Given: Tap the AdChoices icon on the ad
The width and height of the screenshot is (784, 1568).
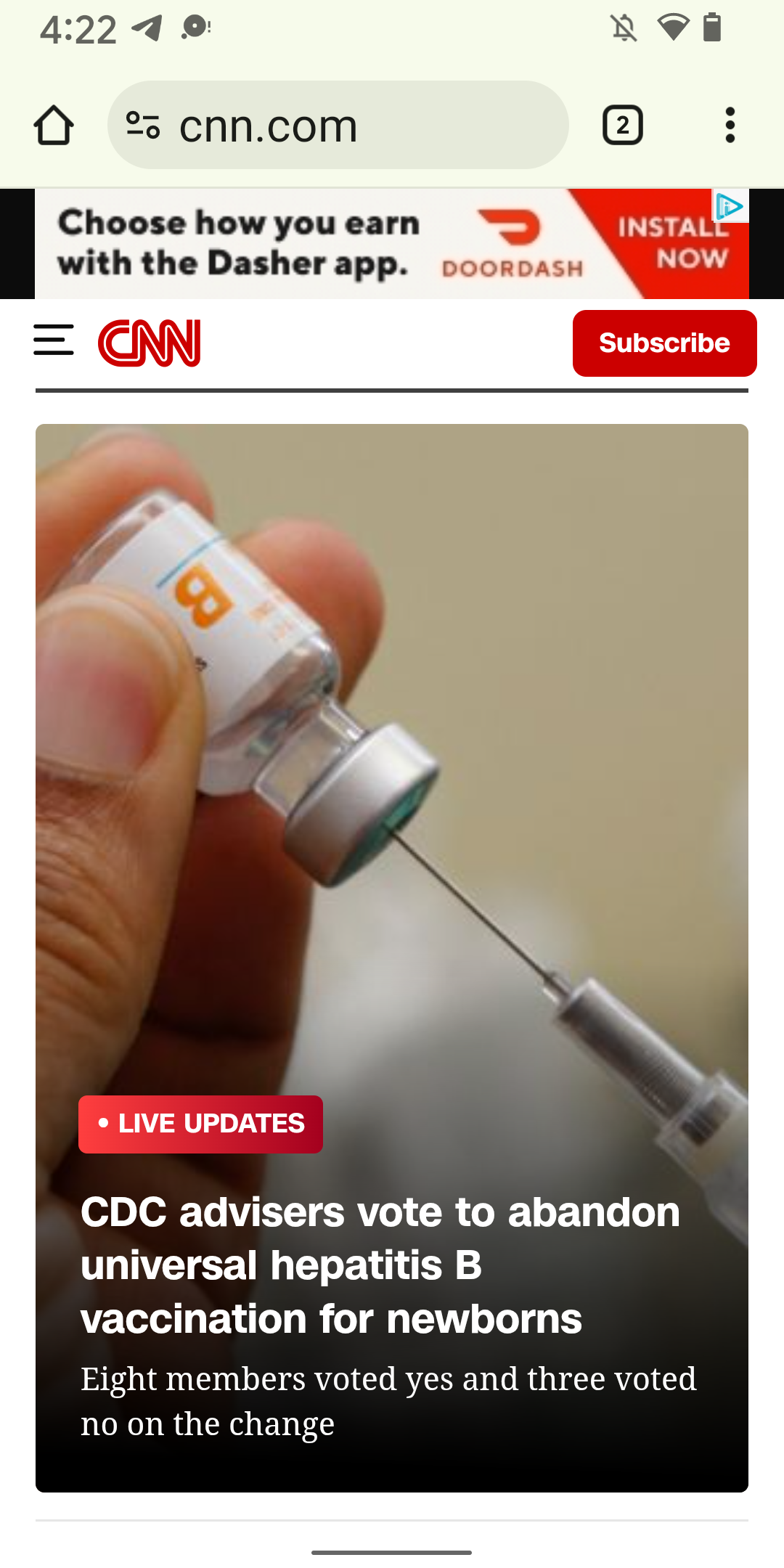Looking at the screenshot, I should click(x=730, y=207).
